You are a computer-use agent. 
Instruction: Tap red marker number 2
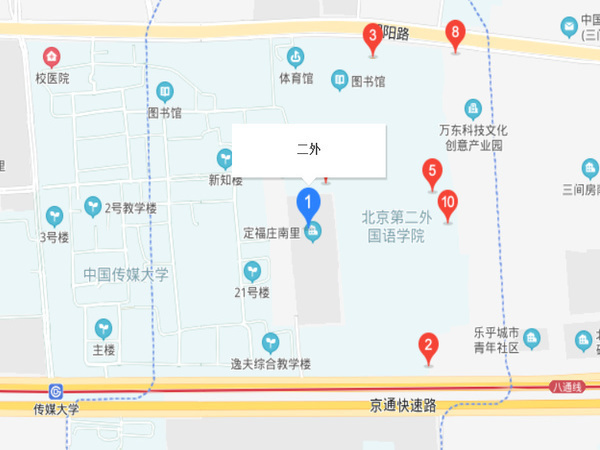click(x=428, y=348)
